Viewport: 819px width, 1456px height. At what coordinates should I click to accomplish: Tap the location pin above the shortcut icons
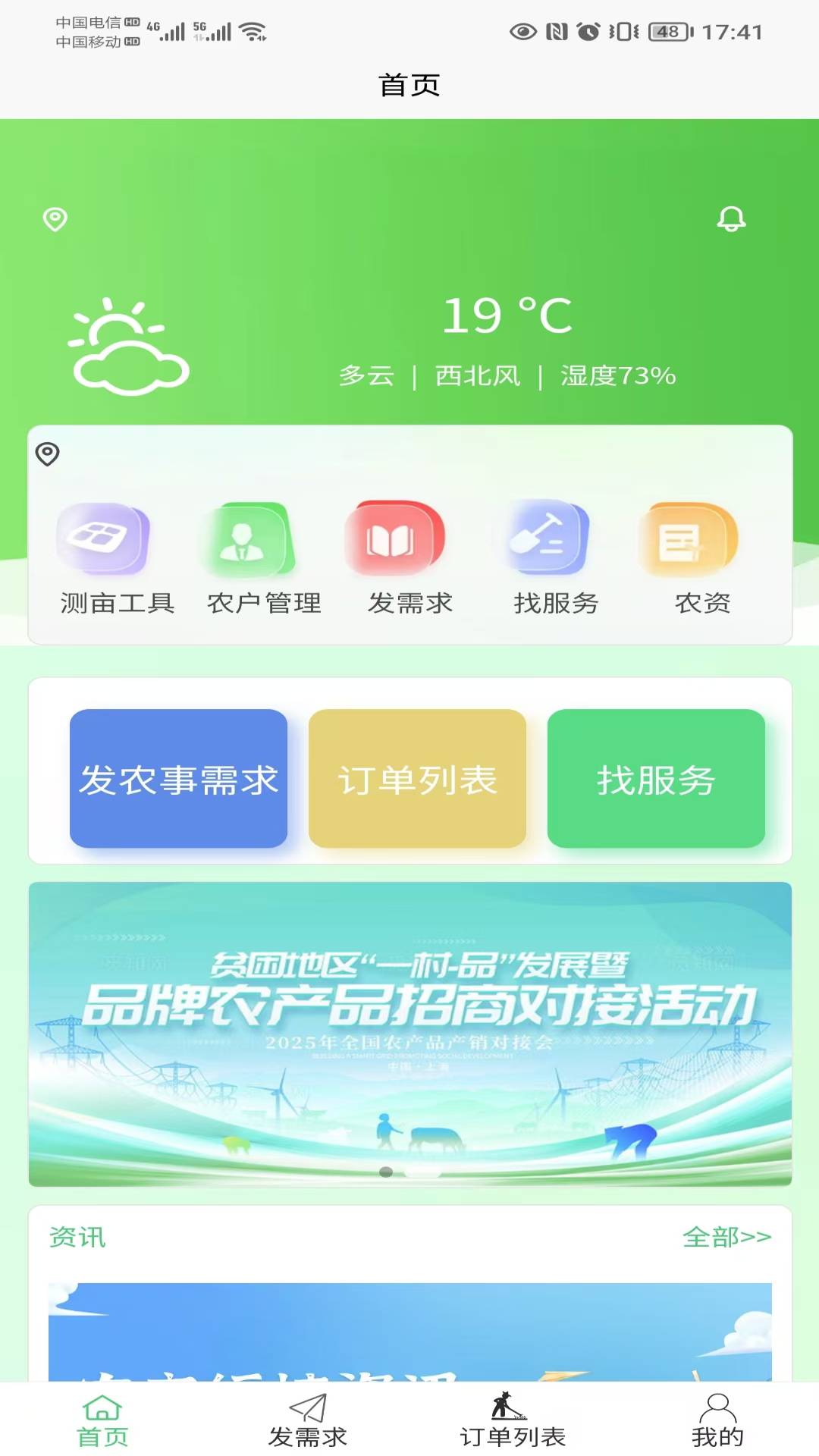[x=48, y=454]
